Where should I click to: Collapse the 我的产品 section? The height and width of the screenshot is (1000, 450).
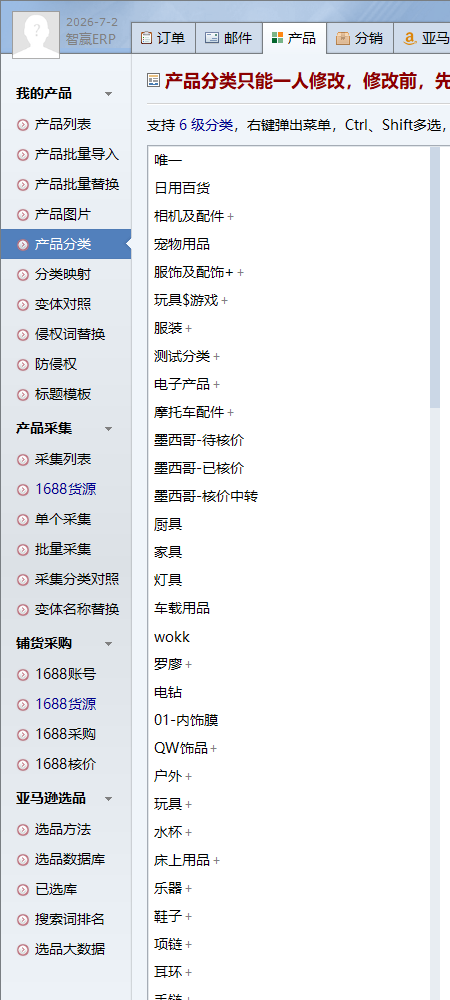(x=108, y=94)
